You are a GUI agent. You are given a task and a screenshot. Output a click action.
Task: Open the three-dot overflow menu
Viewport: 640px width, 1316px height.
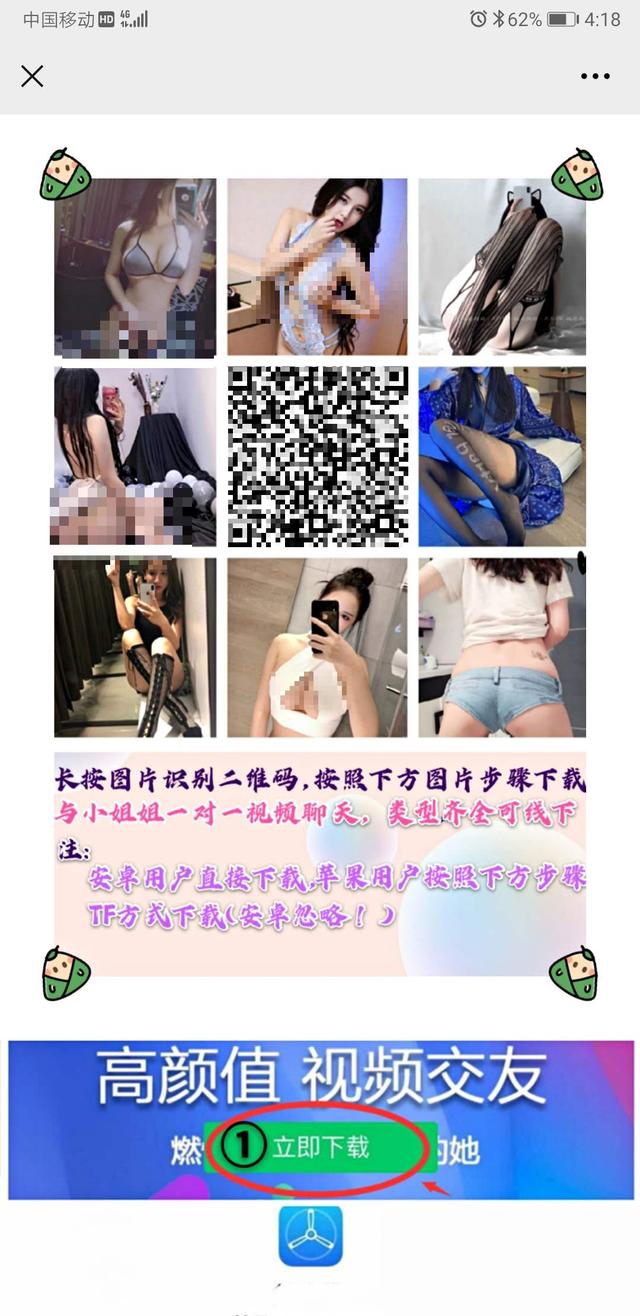(x=595, y=76)
